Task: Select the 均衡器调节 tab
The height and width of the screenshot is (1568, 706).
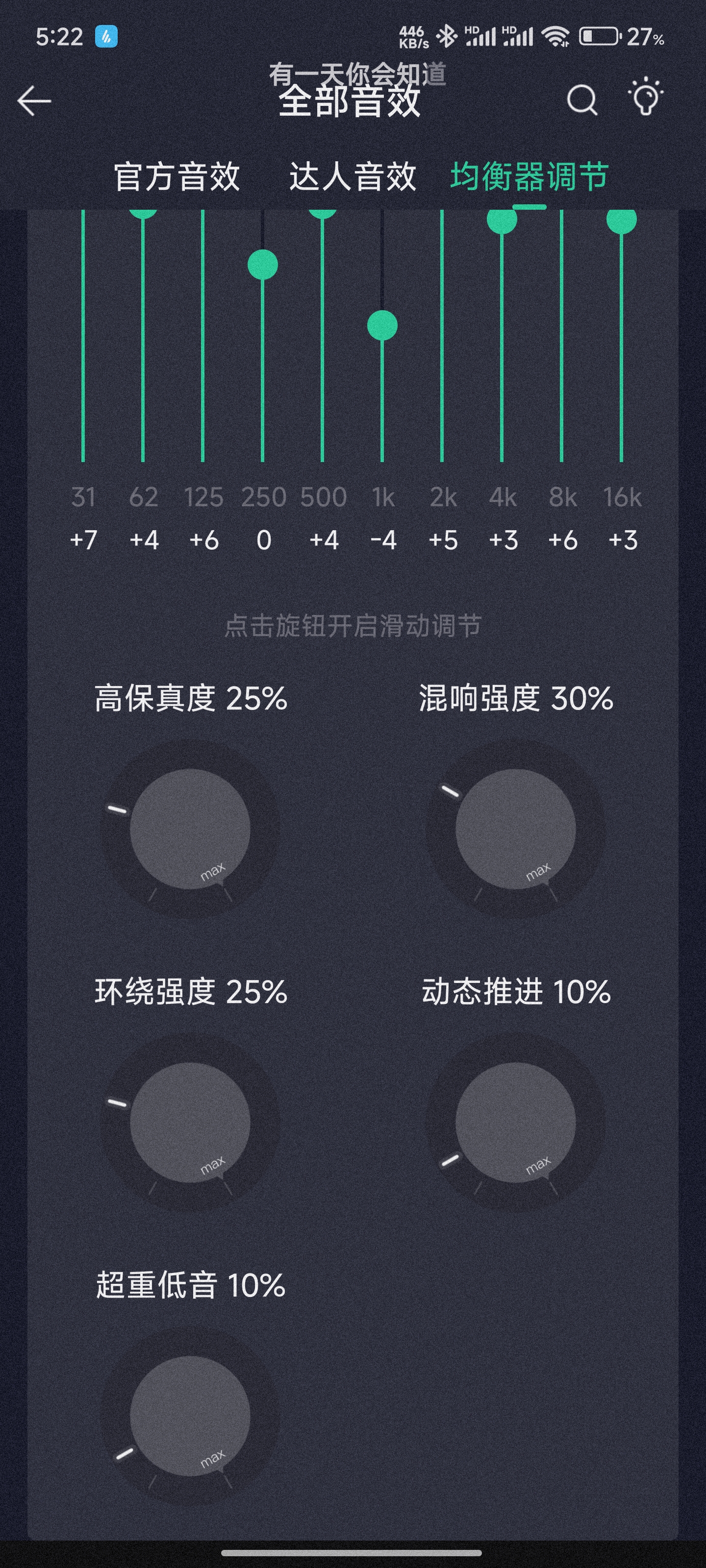Action: pyautogui.click(x=529, y=177)
